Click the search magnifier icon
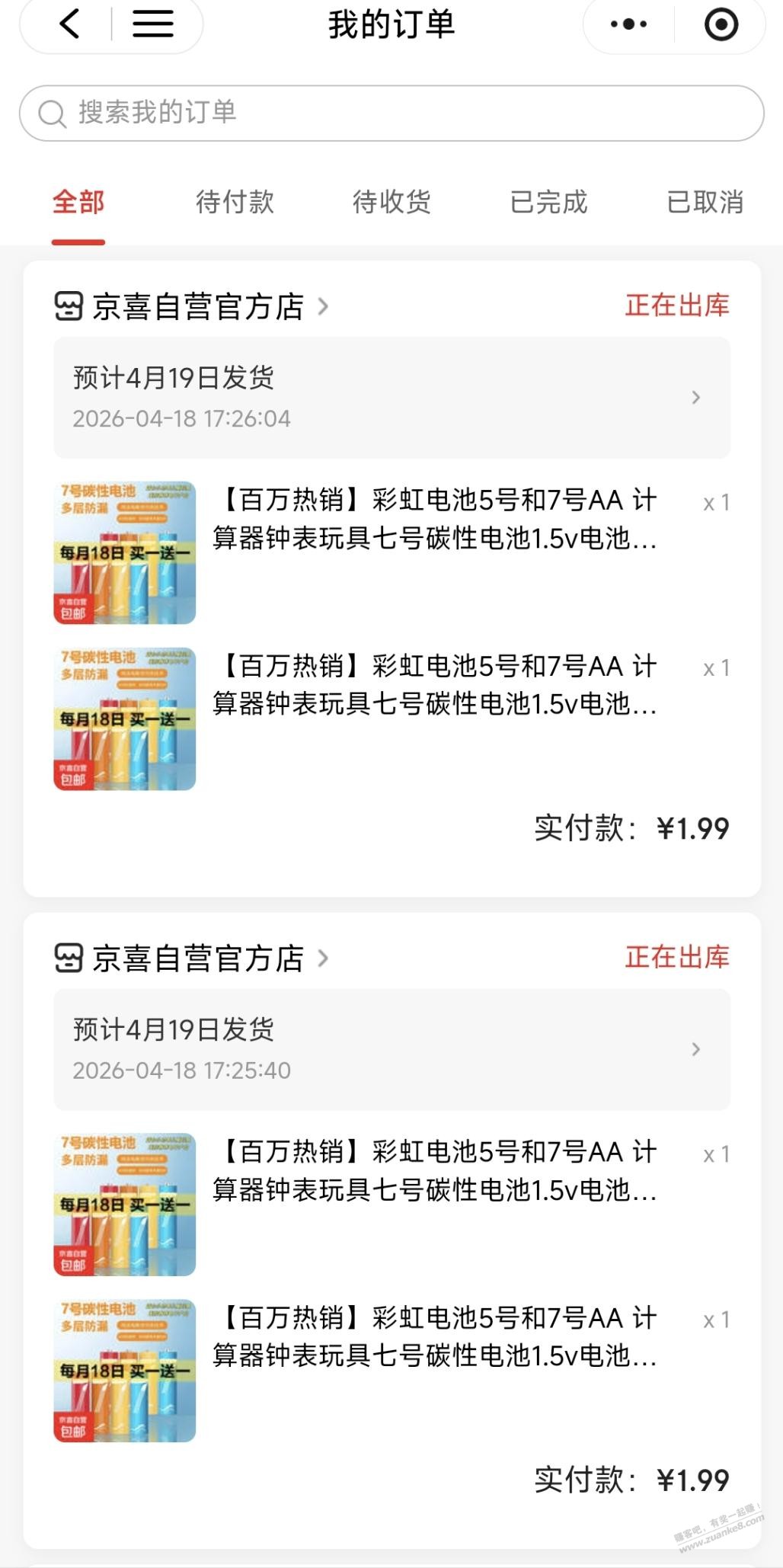This screenshot has height=1568, width=783. [x=50, y=113]
